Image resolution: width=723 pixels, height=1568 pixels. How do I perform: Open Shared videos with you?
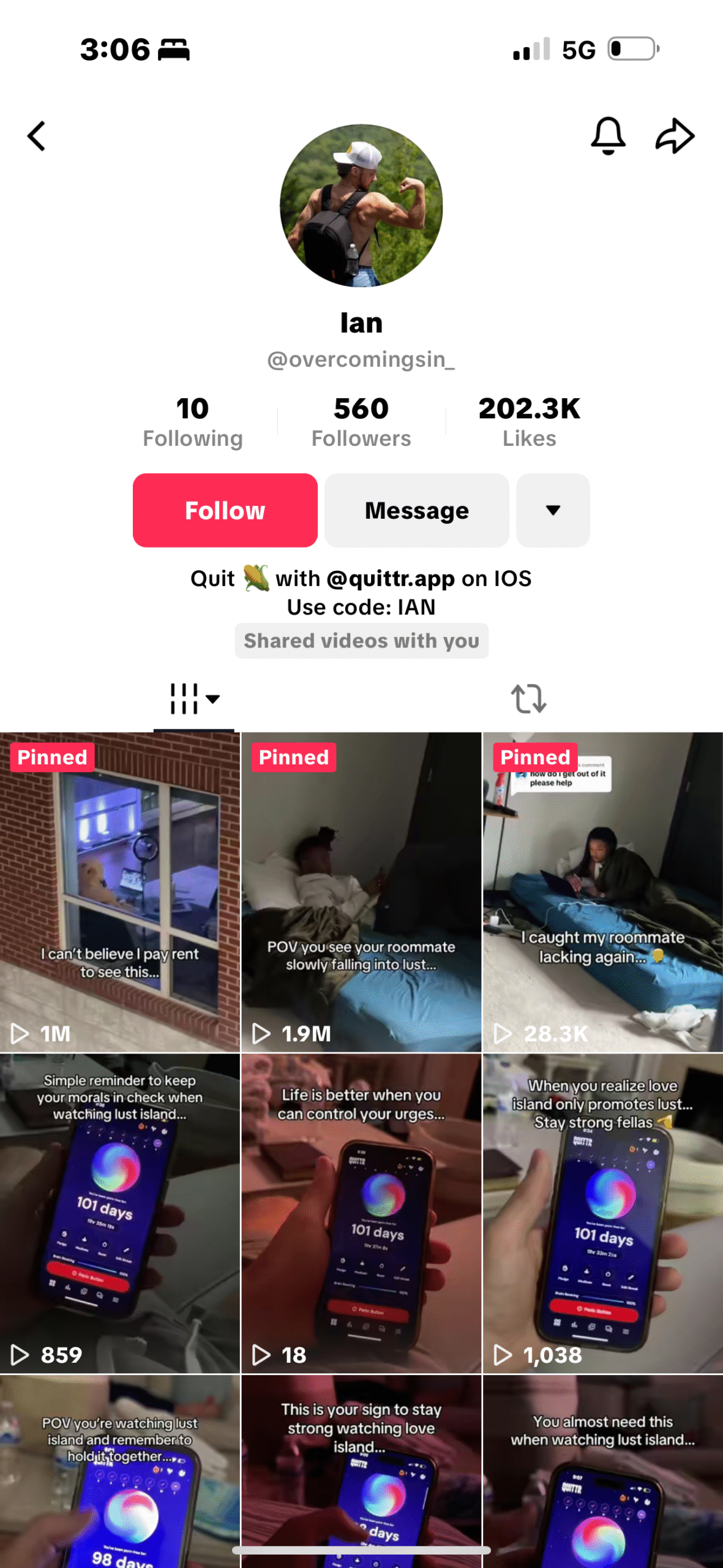(361, 641)
